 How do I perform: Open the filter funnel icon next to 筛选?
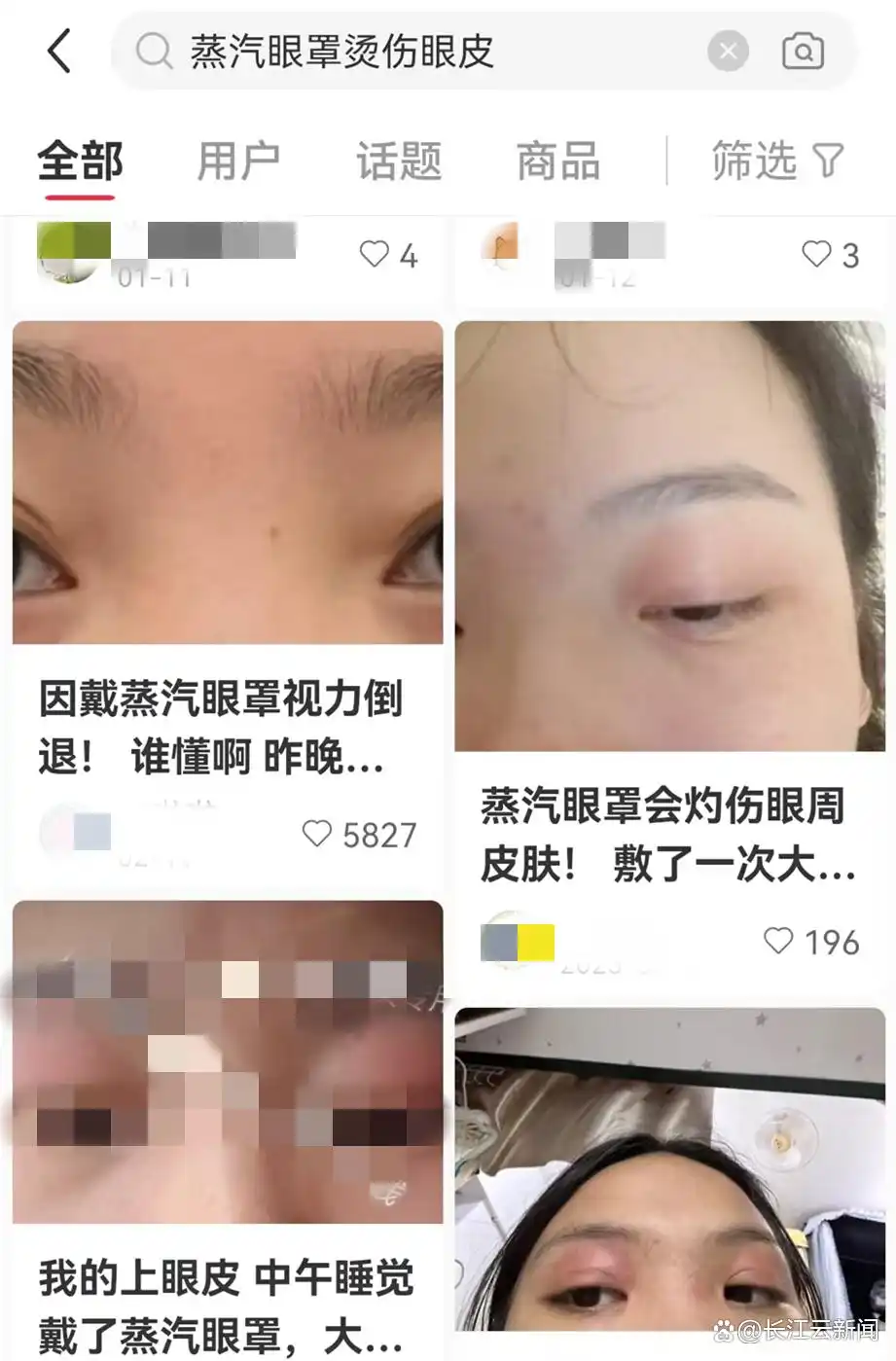827,161
